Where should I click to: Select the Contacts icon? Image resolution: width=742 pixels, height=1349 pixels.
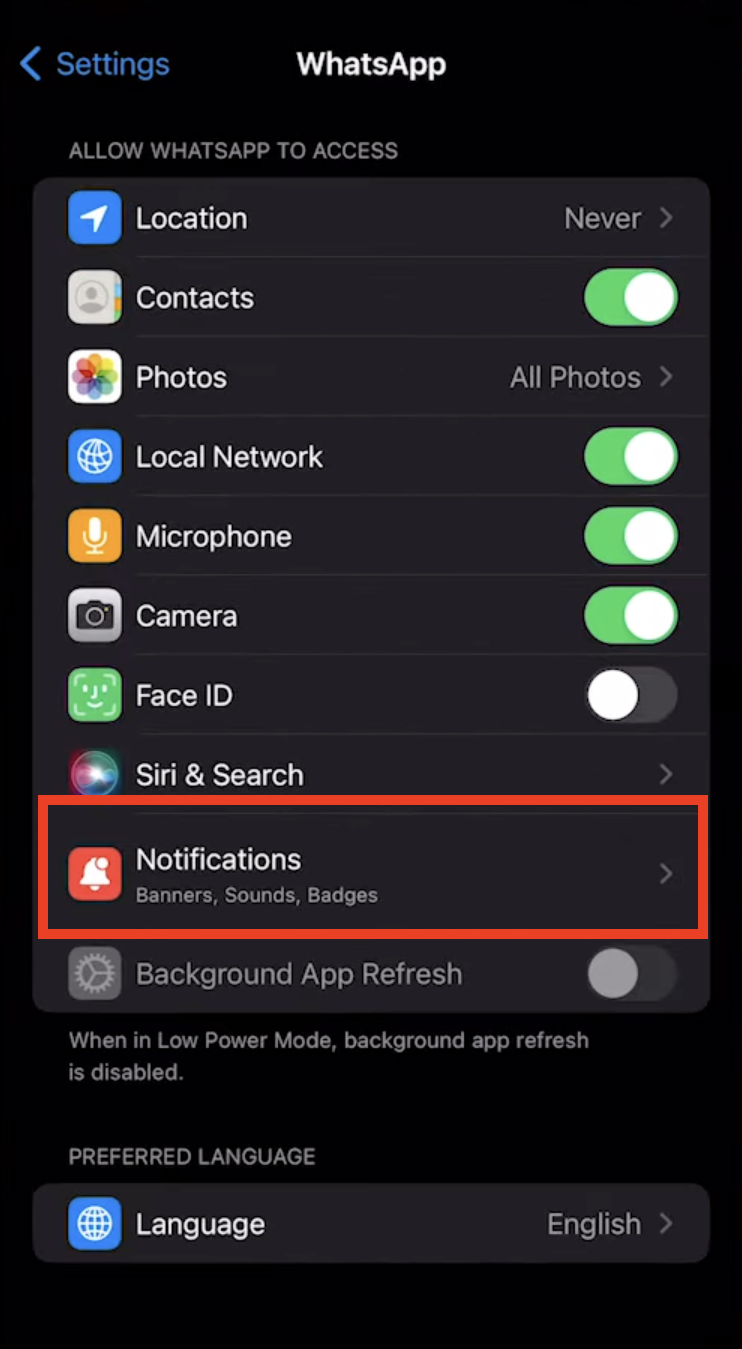pos(93,297)
